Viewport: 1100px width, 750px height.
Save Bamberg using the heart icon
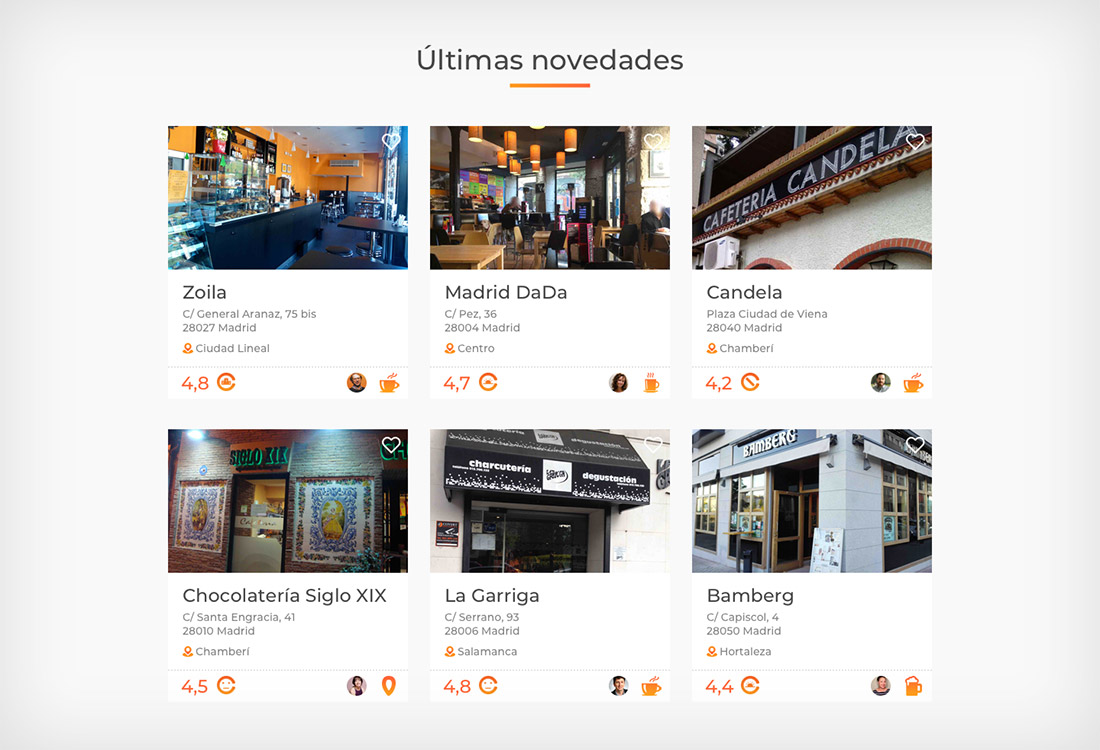[915, 445]
